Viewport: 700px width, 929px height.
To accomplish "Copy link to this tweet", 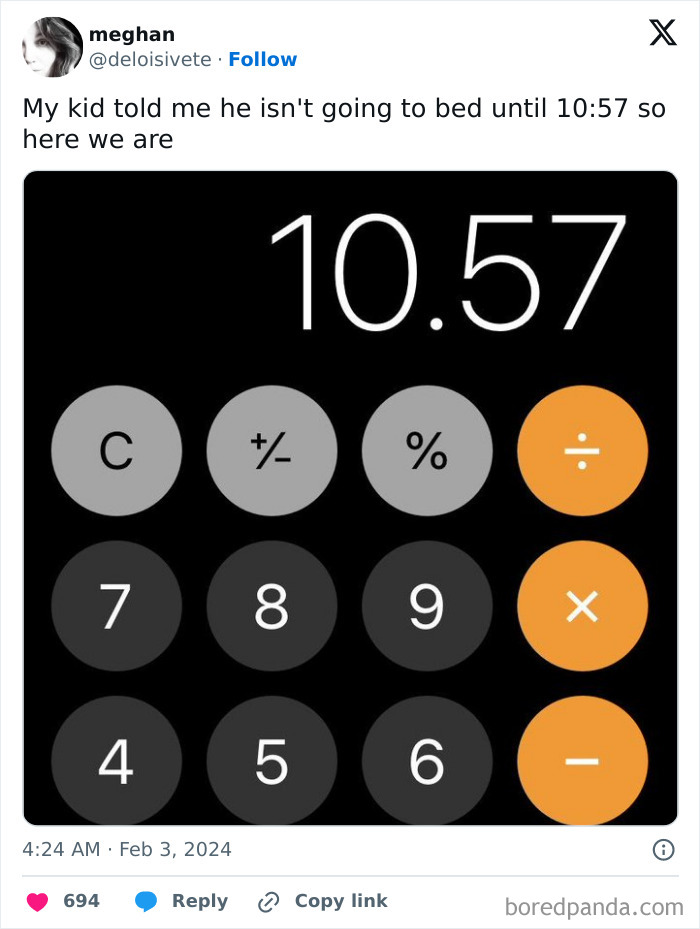I will tap(322, 901).
